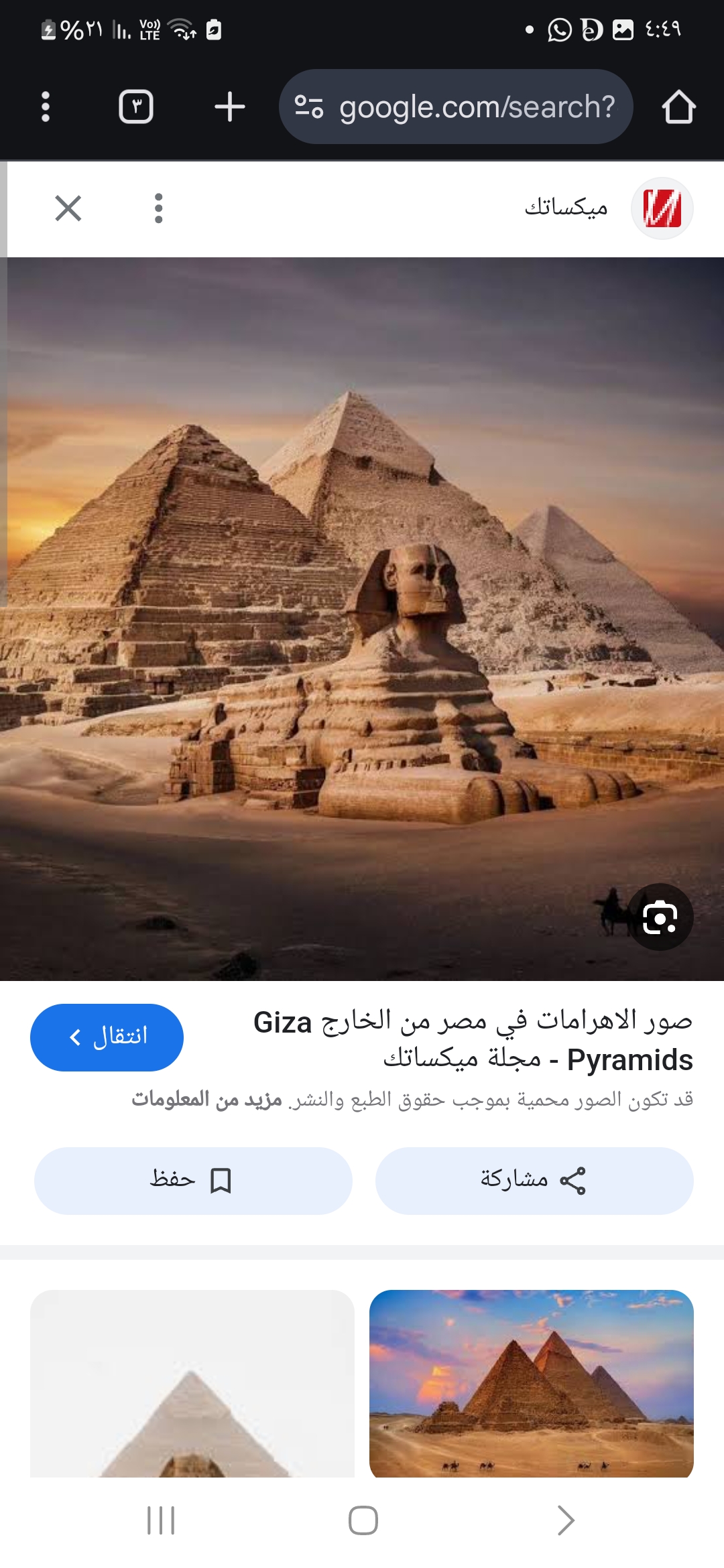724x1568 pixels.
Task: Go to the browser home page
Action: 678,107
